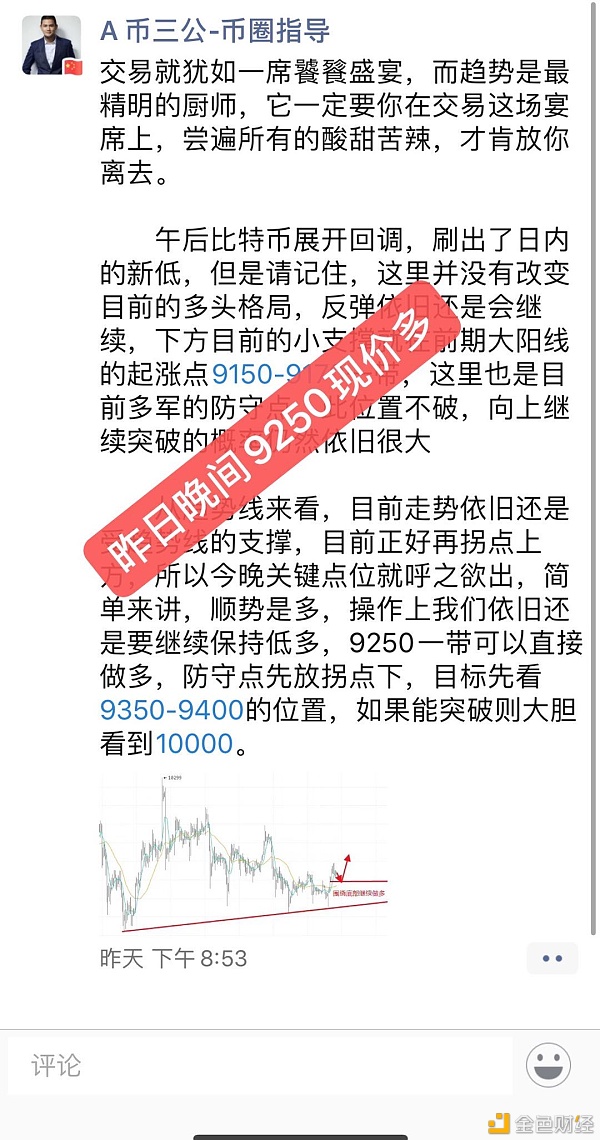Screen dimensions: 600x1140
Task: Open the profile of A币三公-币圈指导
Action: (x=215, y=31)
